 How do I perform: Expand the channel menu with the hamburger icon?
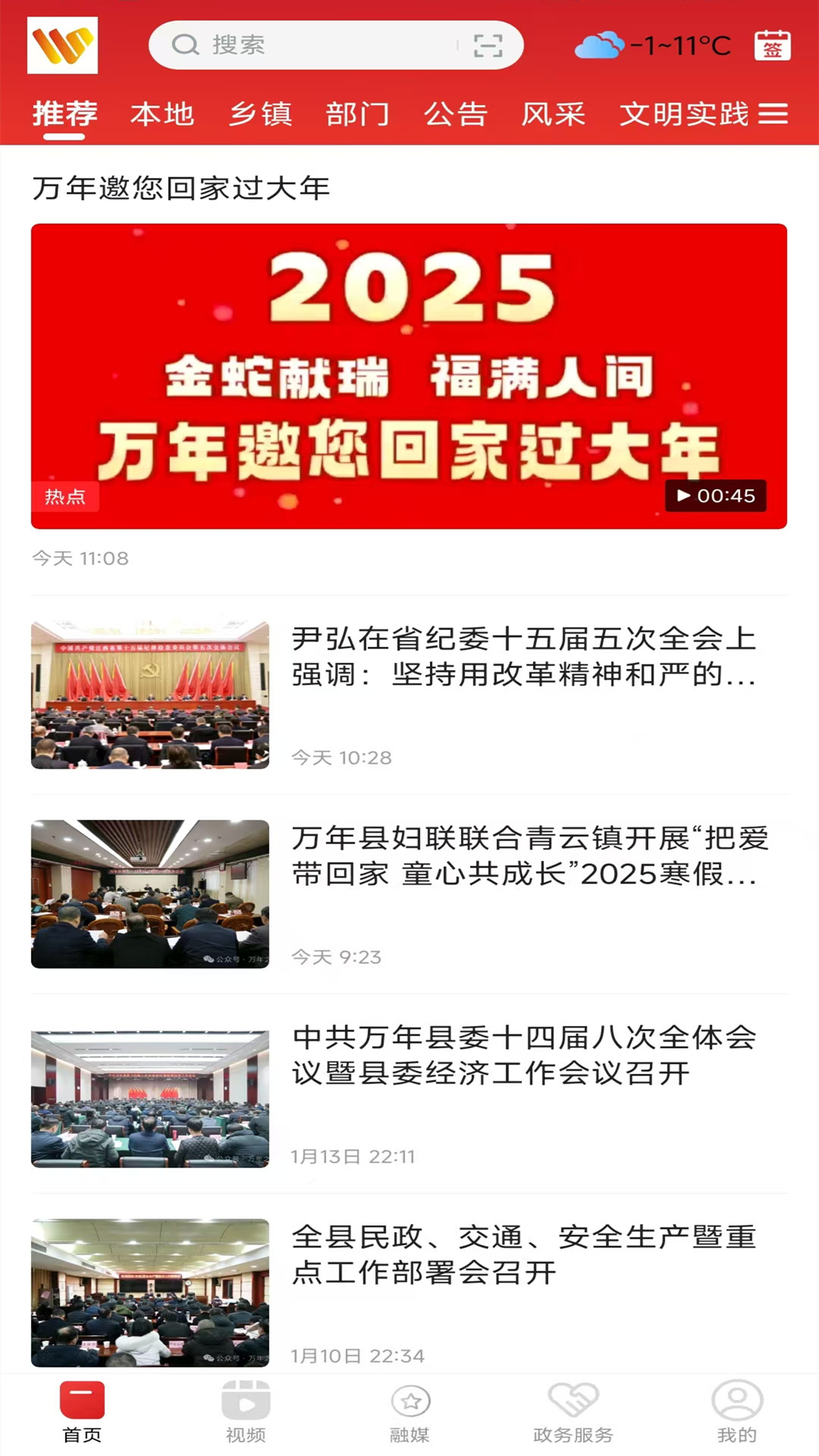coord(773,115)
